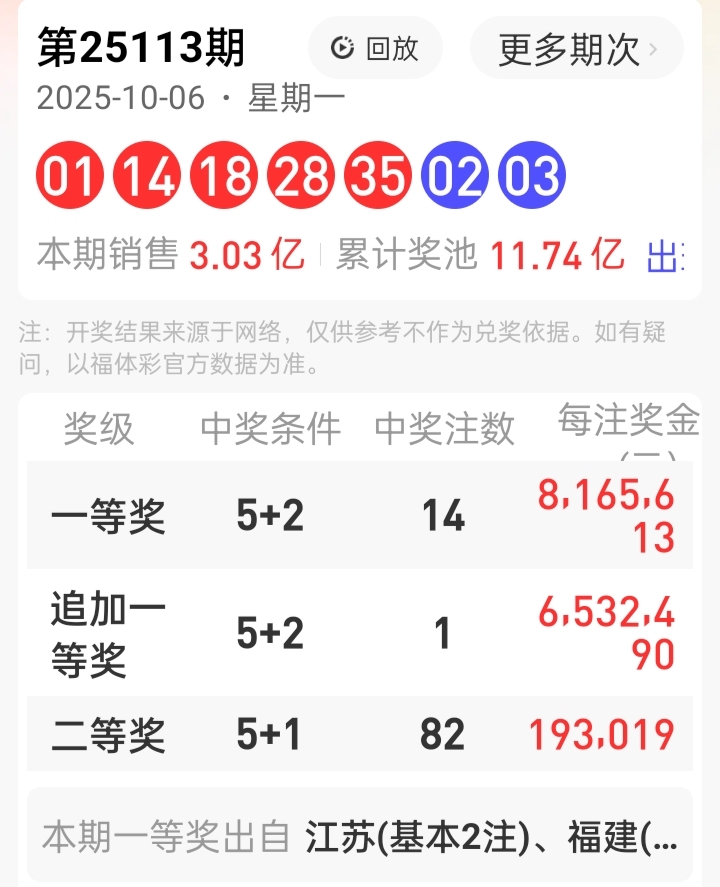The width and height of the screenshot is (720, 887).
Task: Expand 更多期次 to view more draws
Action: tap(566, 48)
